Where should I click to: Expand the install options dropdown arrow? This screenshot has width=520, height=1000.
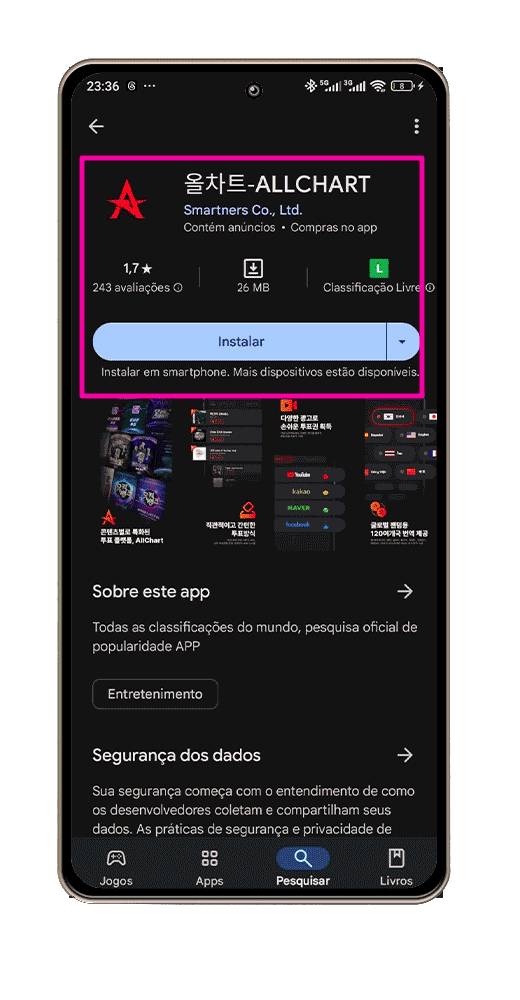[x=403, y=342]
